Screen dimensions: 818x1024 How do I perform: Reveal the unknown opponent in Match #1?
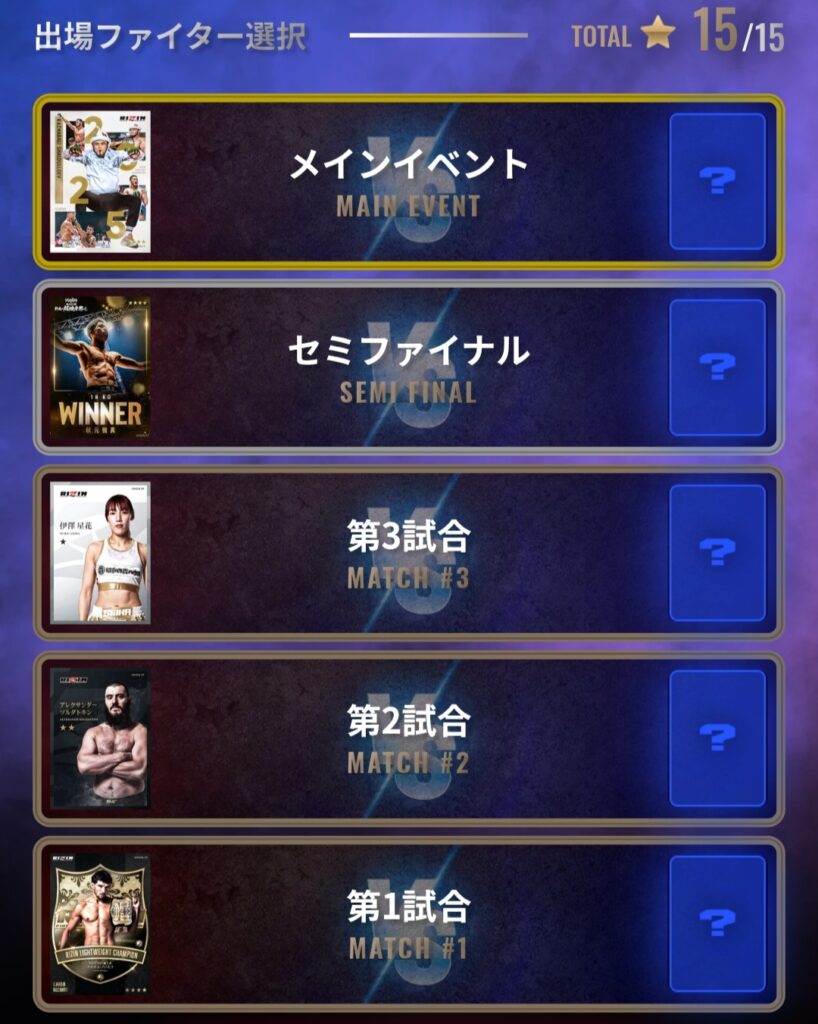tap(717, 923)
